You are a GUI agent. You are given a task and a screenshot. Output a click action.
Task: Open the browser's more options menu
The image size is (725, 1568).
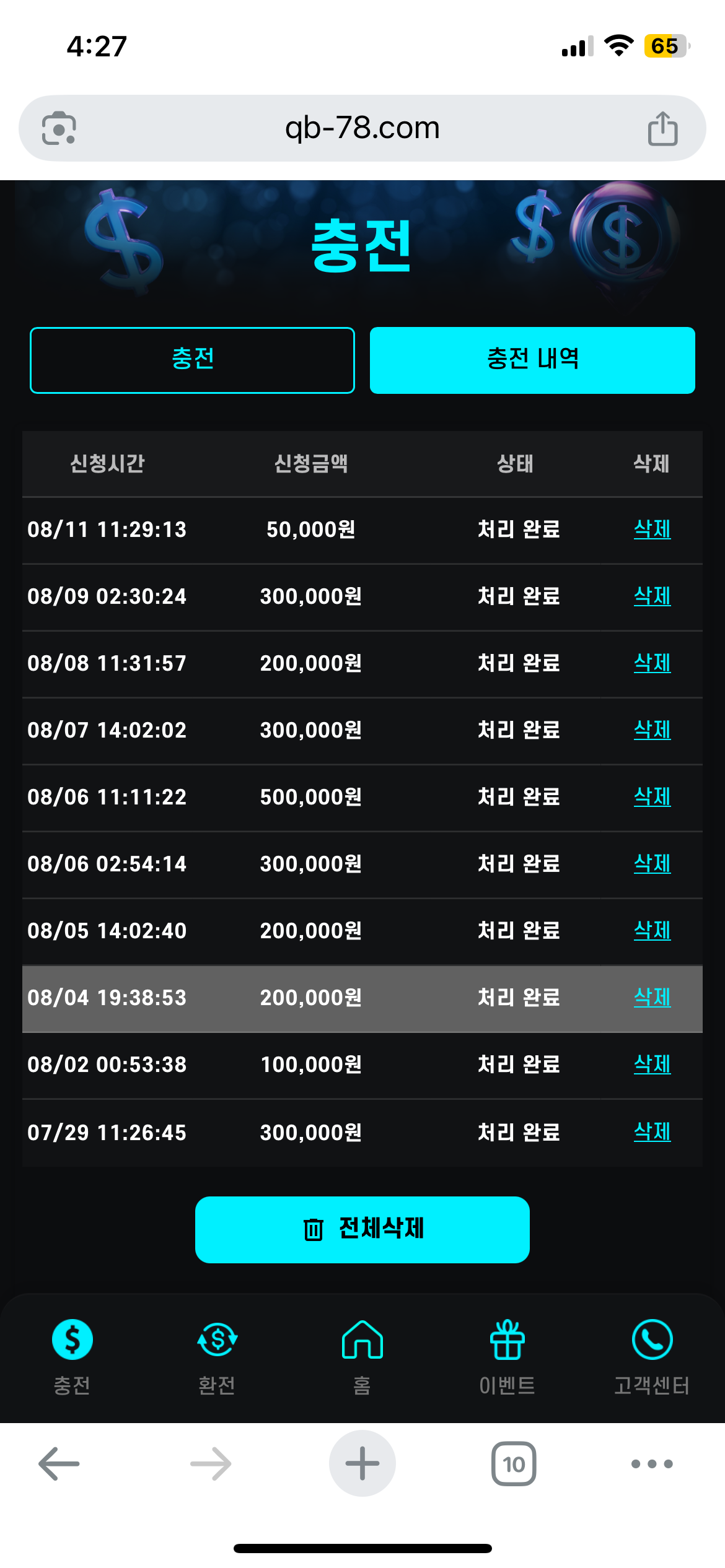click(x=652, y=1464)
